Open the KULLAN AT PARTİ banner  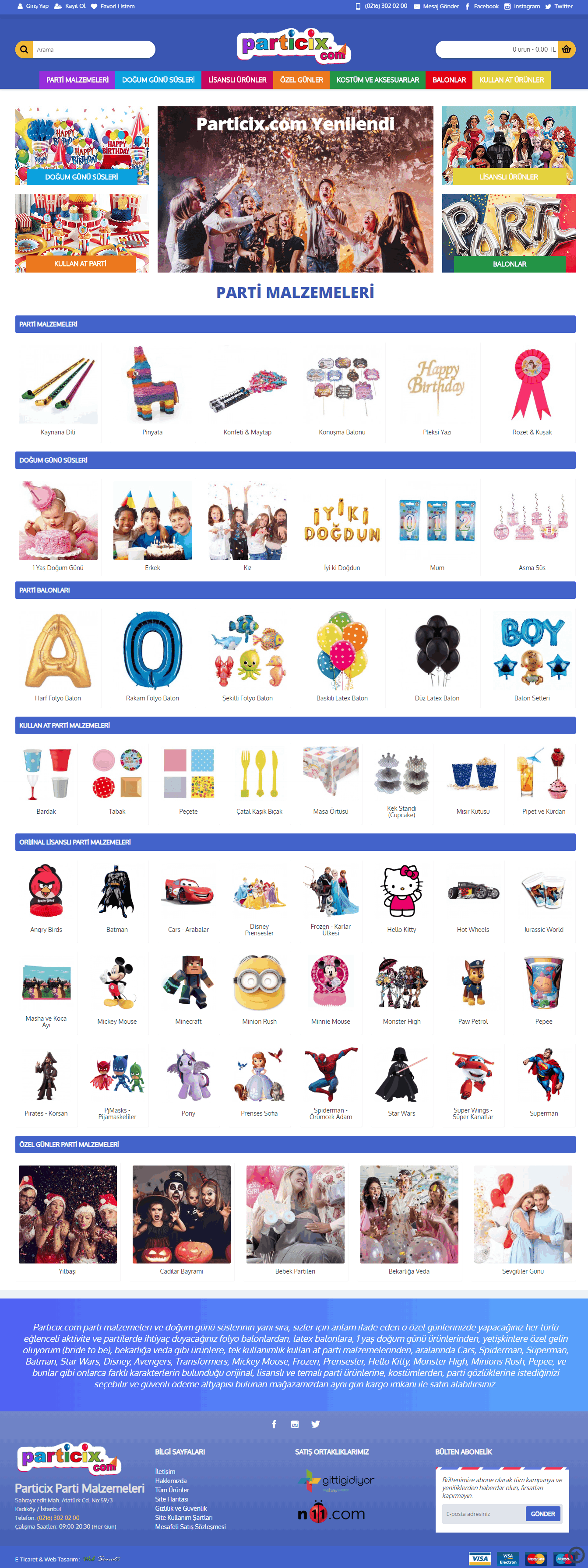[x=81, y=233]
